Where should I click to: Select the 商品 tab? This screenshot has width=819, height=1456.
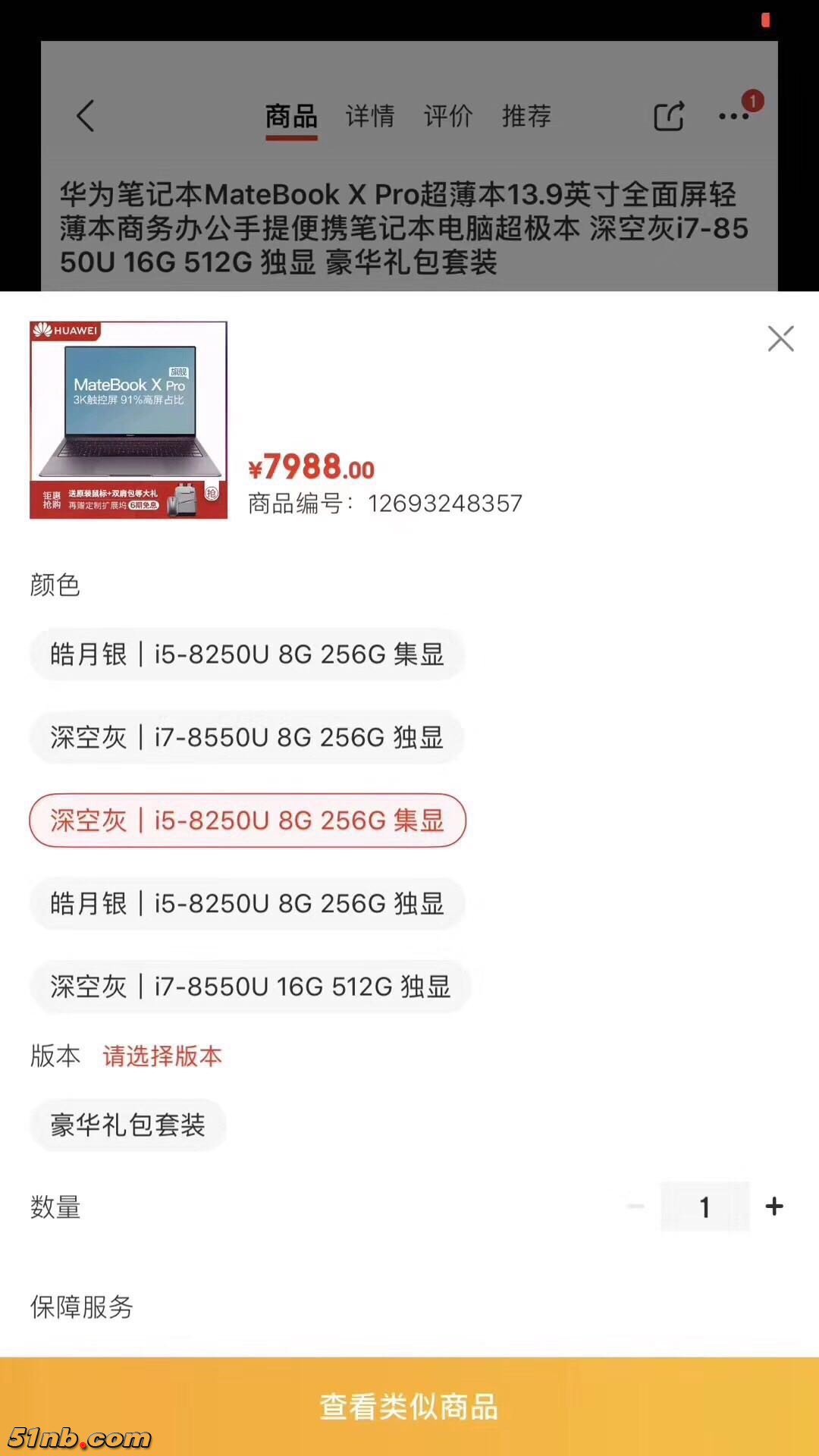pyautogui.click(x=290, y=115)
